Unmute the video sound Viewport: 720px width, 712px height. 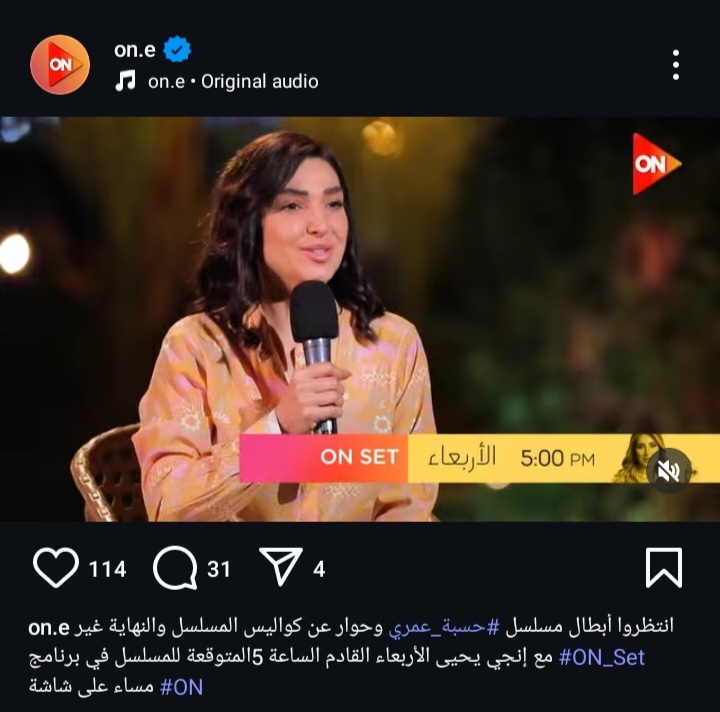[x=669, y=470]
